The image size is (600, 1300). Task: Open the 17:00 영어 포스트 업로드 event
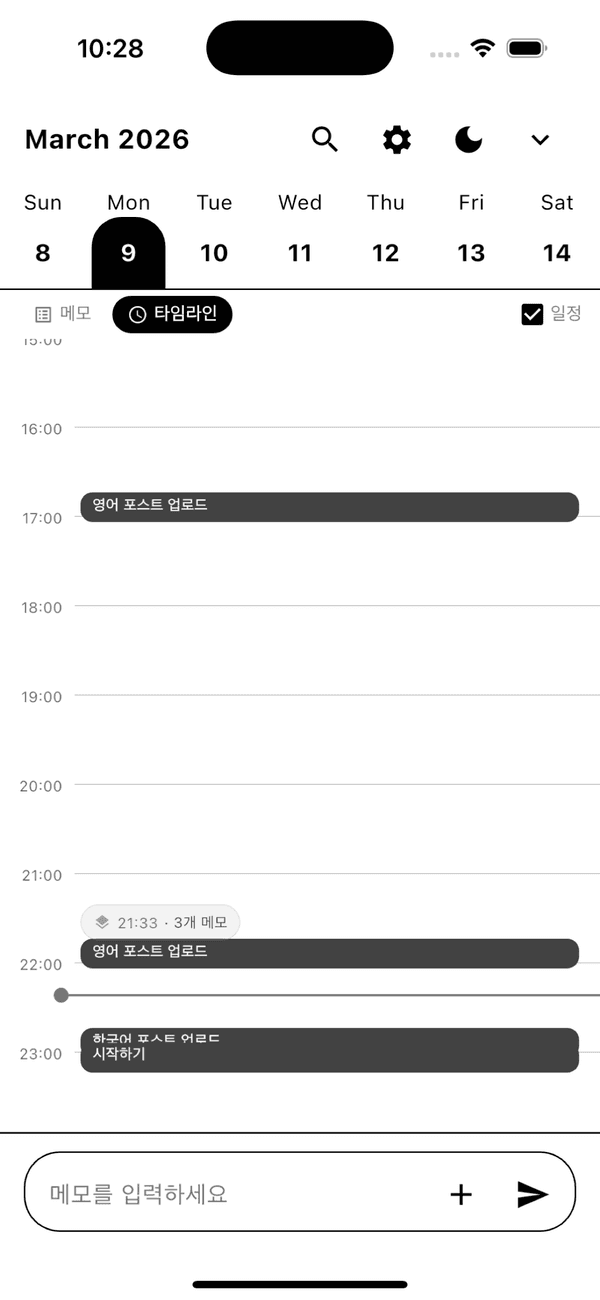coord(329,506)
